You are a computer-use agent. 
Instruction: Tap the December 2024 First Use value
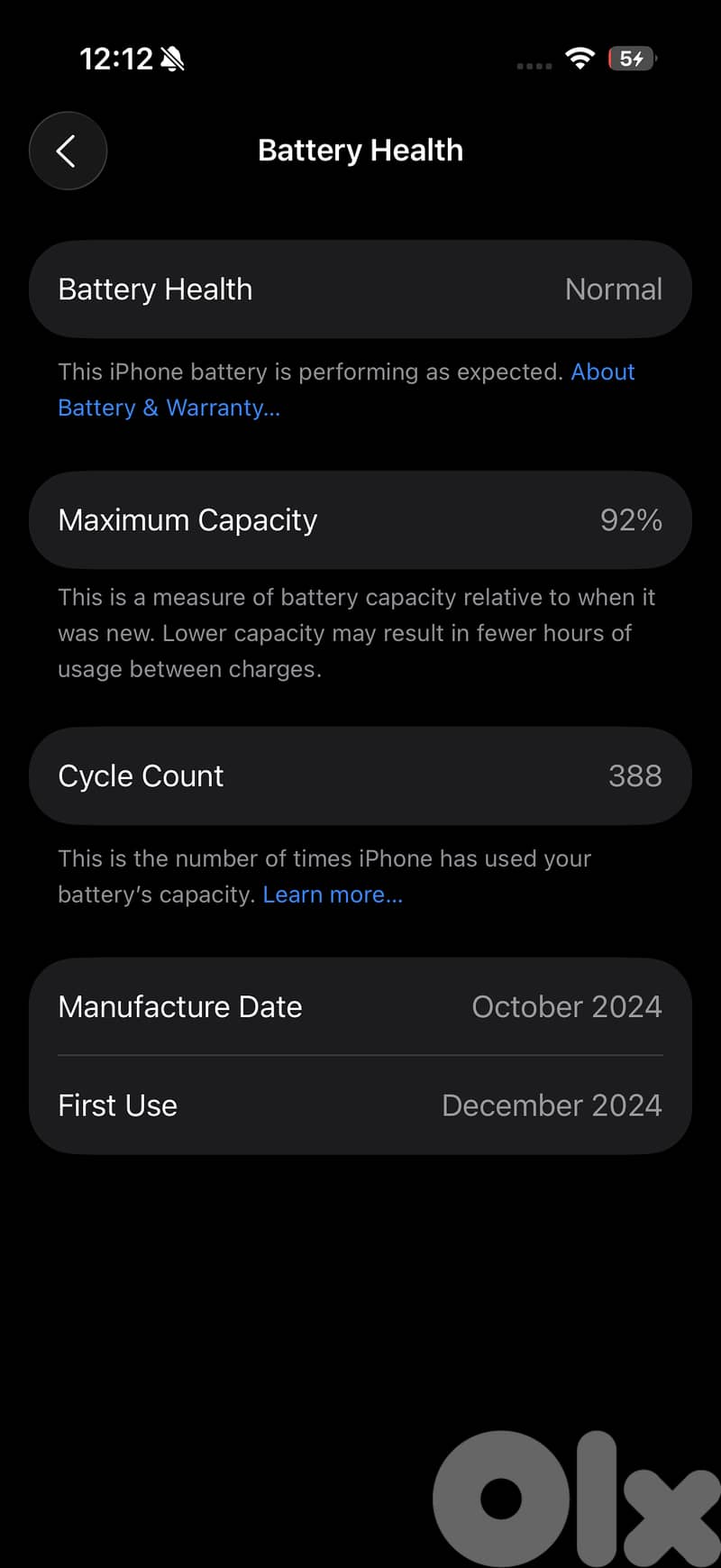[x=552, y=1105]
